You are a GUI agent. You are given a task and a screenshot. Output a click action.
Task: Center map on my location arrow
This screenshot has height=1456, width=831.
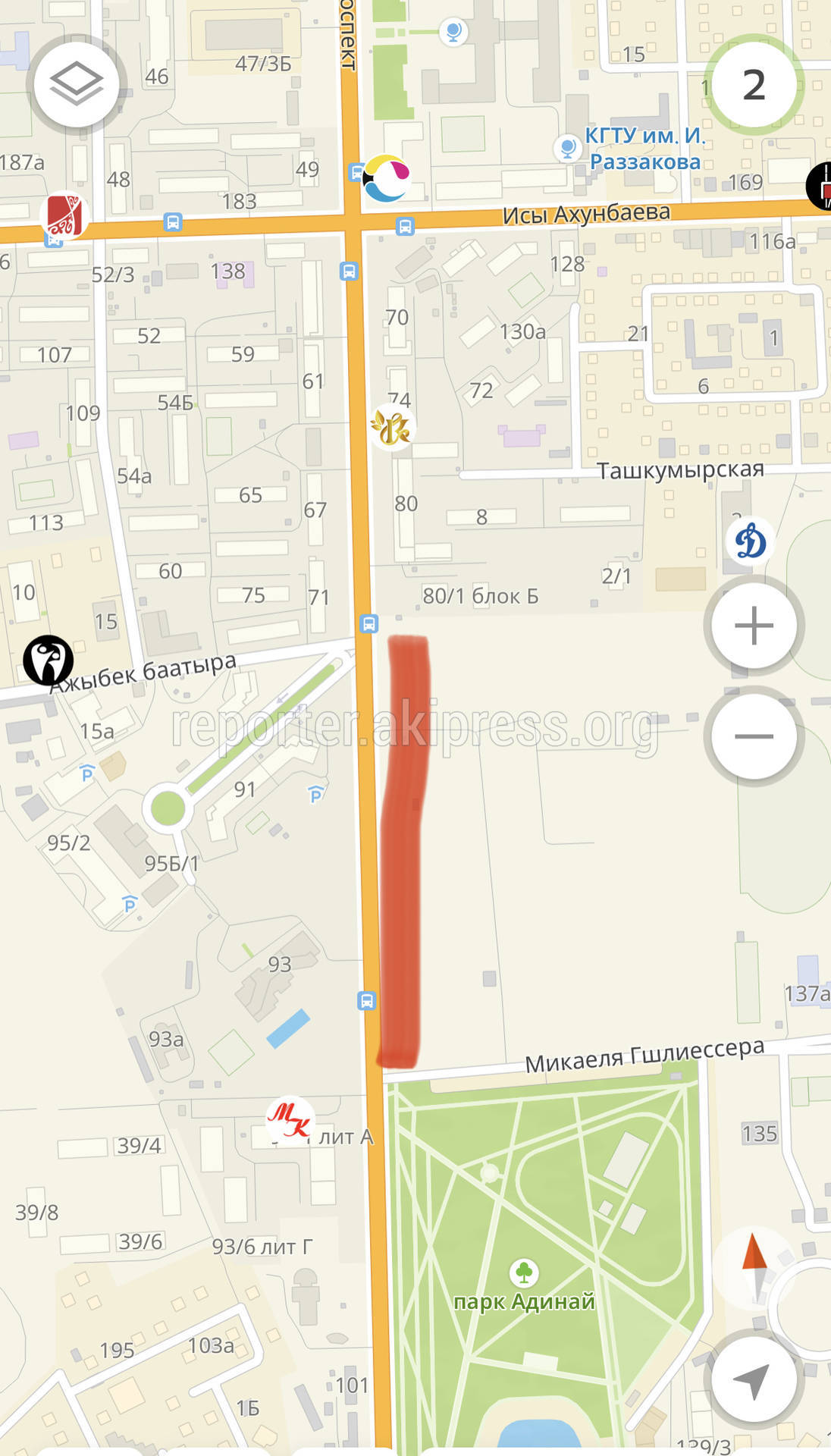(753, 1378)
